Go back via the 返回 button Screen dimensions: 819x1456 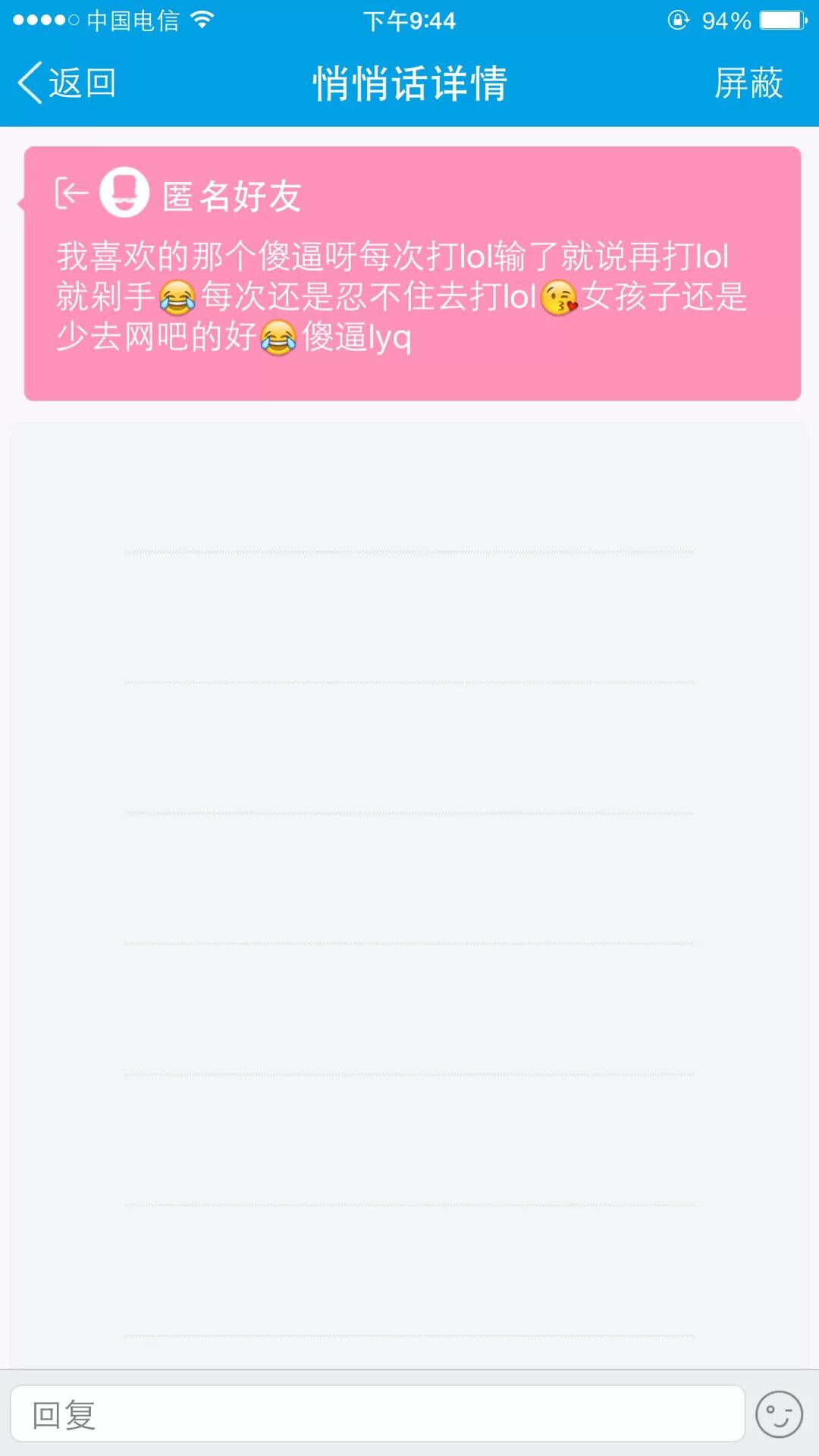(x=67, y=83)
